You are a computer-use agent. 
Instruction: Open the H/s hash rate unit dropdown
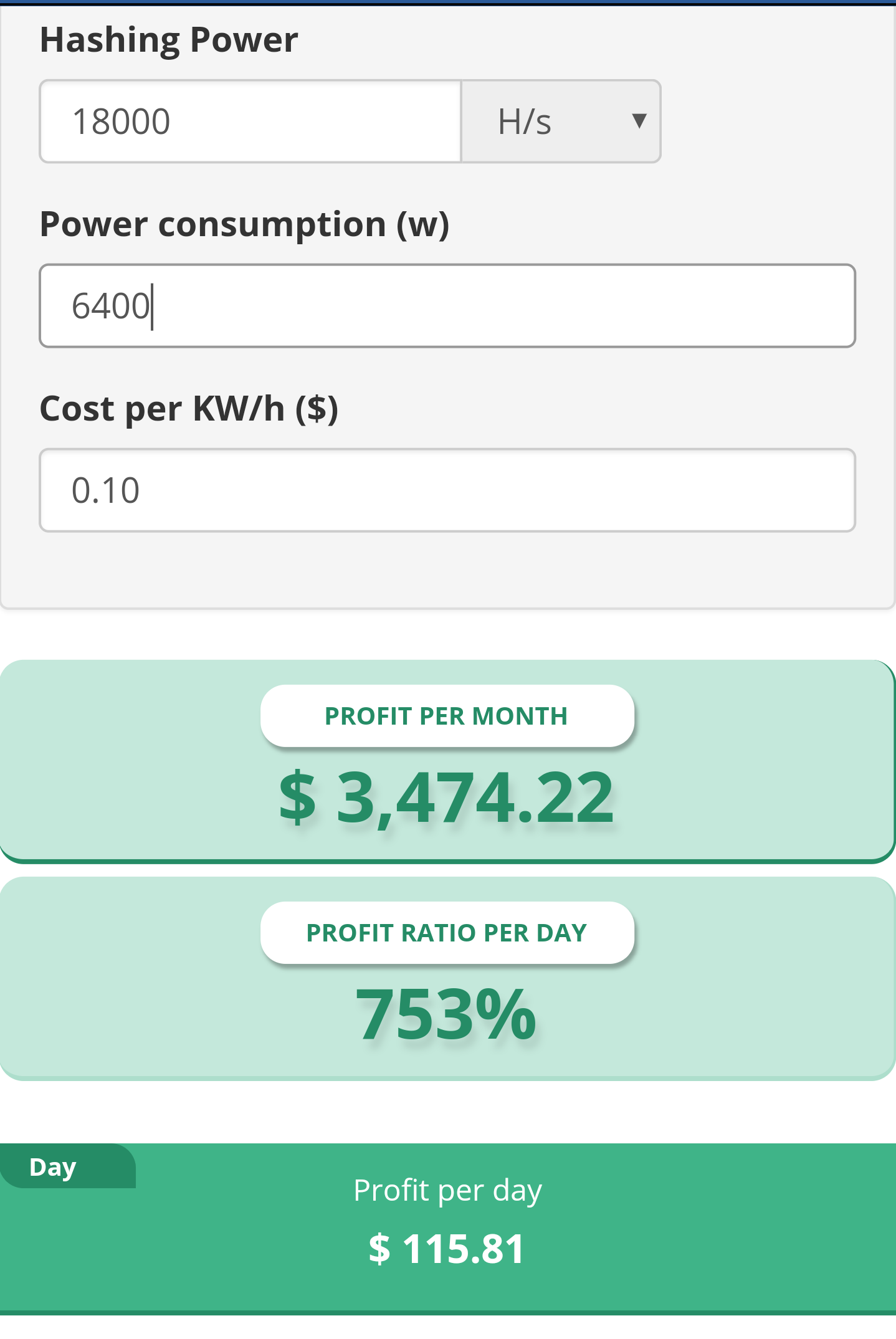(561, 122)
